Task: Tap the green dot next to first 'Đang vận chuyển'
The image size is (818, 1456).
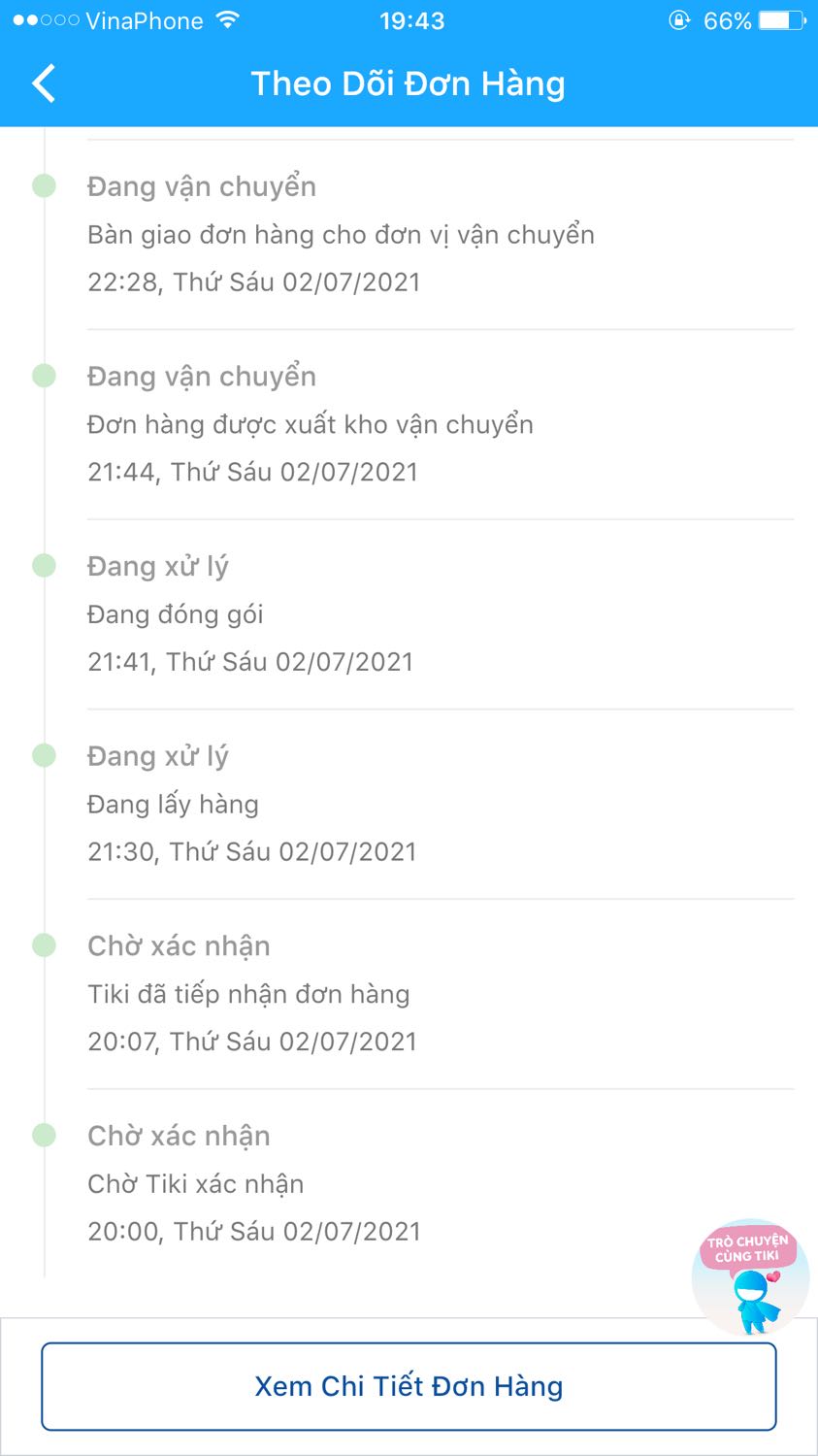Action: (x=43, y=185)
